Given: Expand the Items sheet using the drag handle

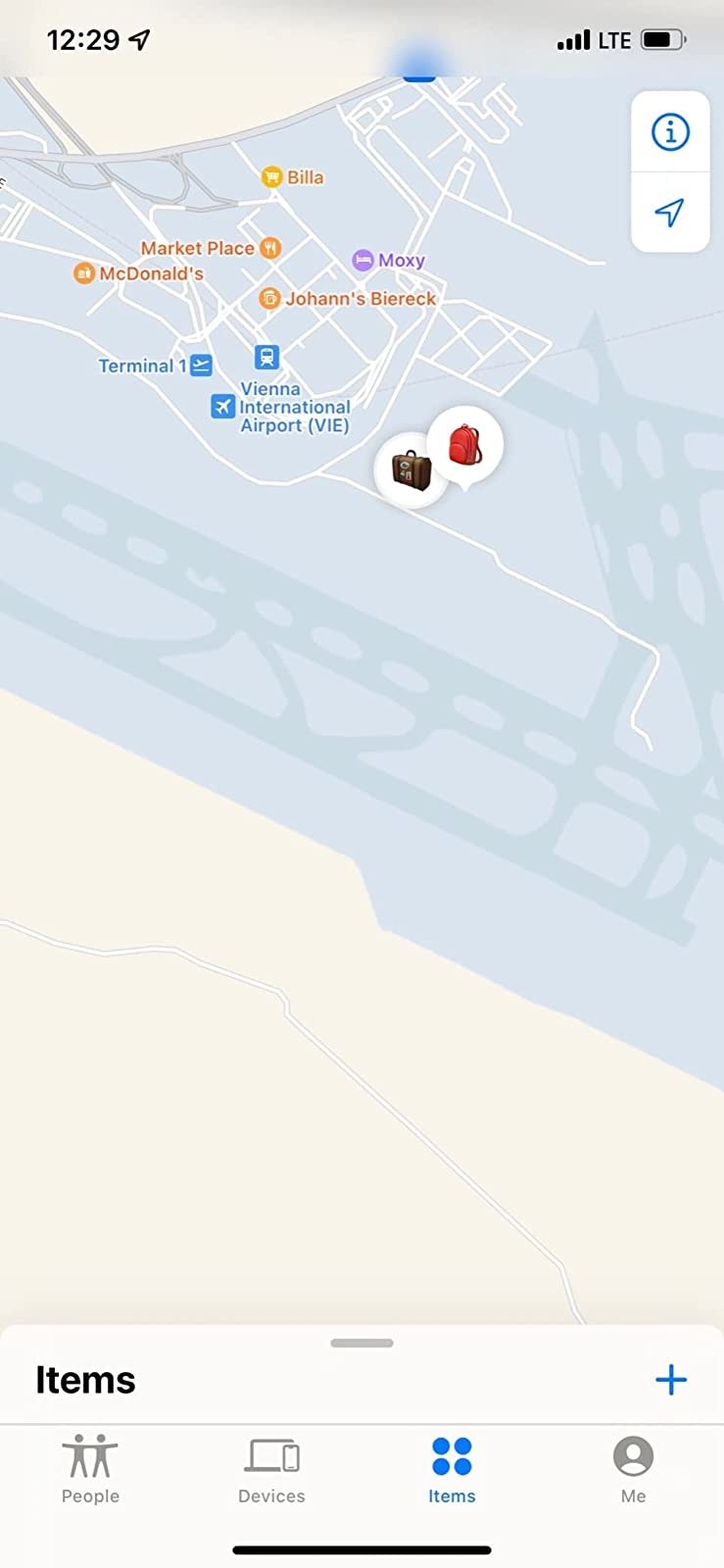Looking at the screenshot, I should [362, 1345].
